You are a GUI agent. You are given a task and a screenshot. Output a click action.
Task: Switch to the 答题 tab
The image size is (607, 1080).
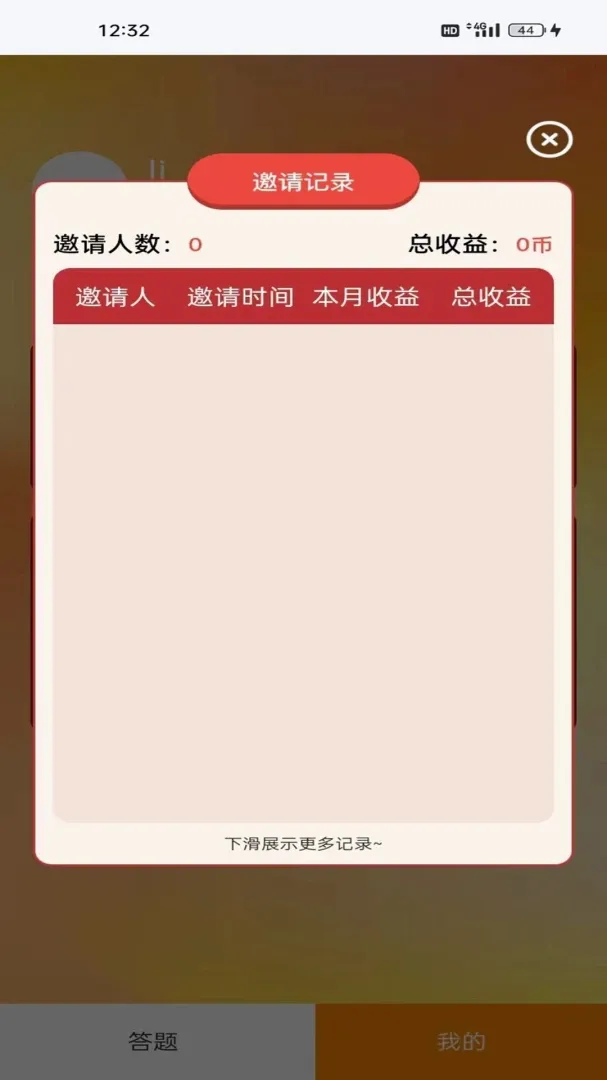(157, 1041)
